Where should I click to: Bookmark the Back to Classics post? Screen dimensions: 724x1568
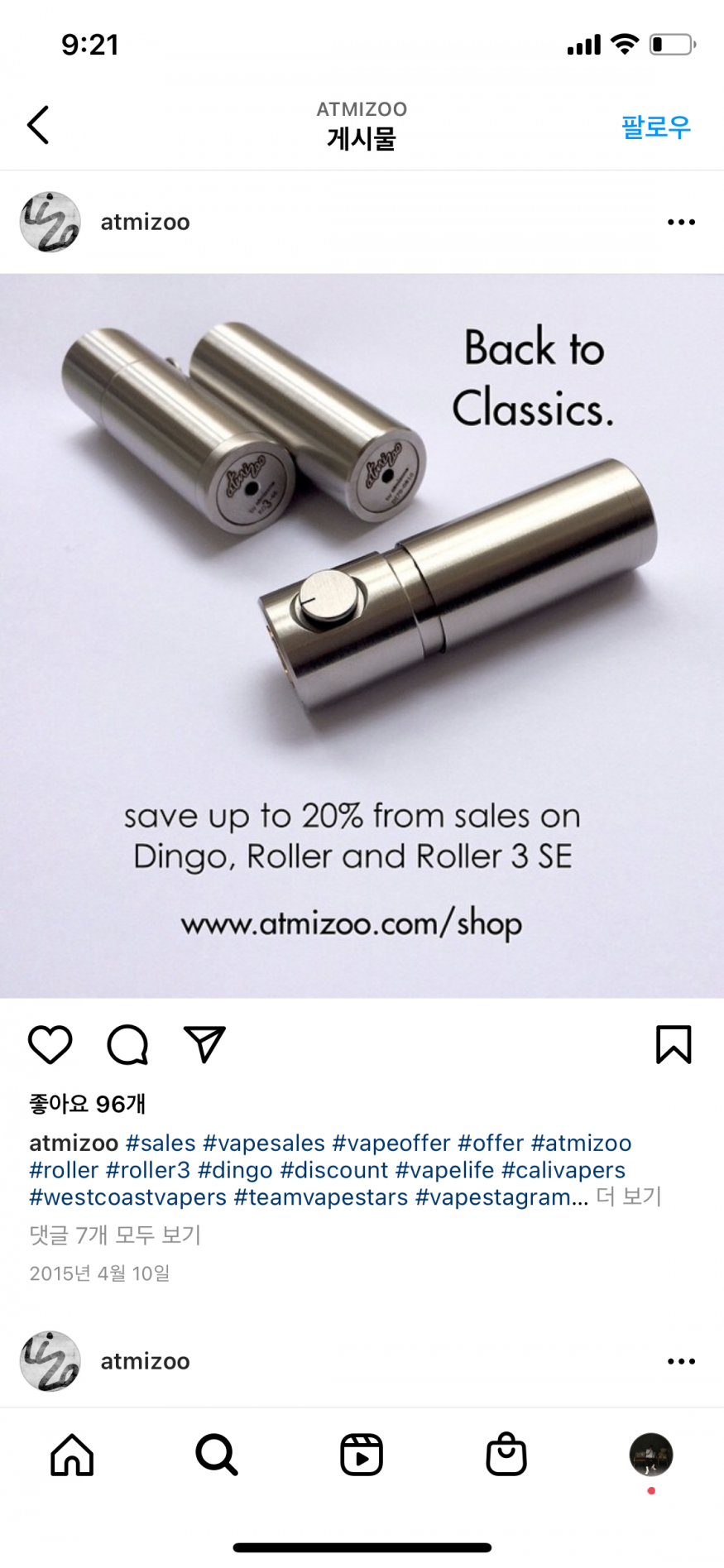[x=674, y=1044]
